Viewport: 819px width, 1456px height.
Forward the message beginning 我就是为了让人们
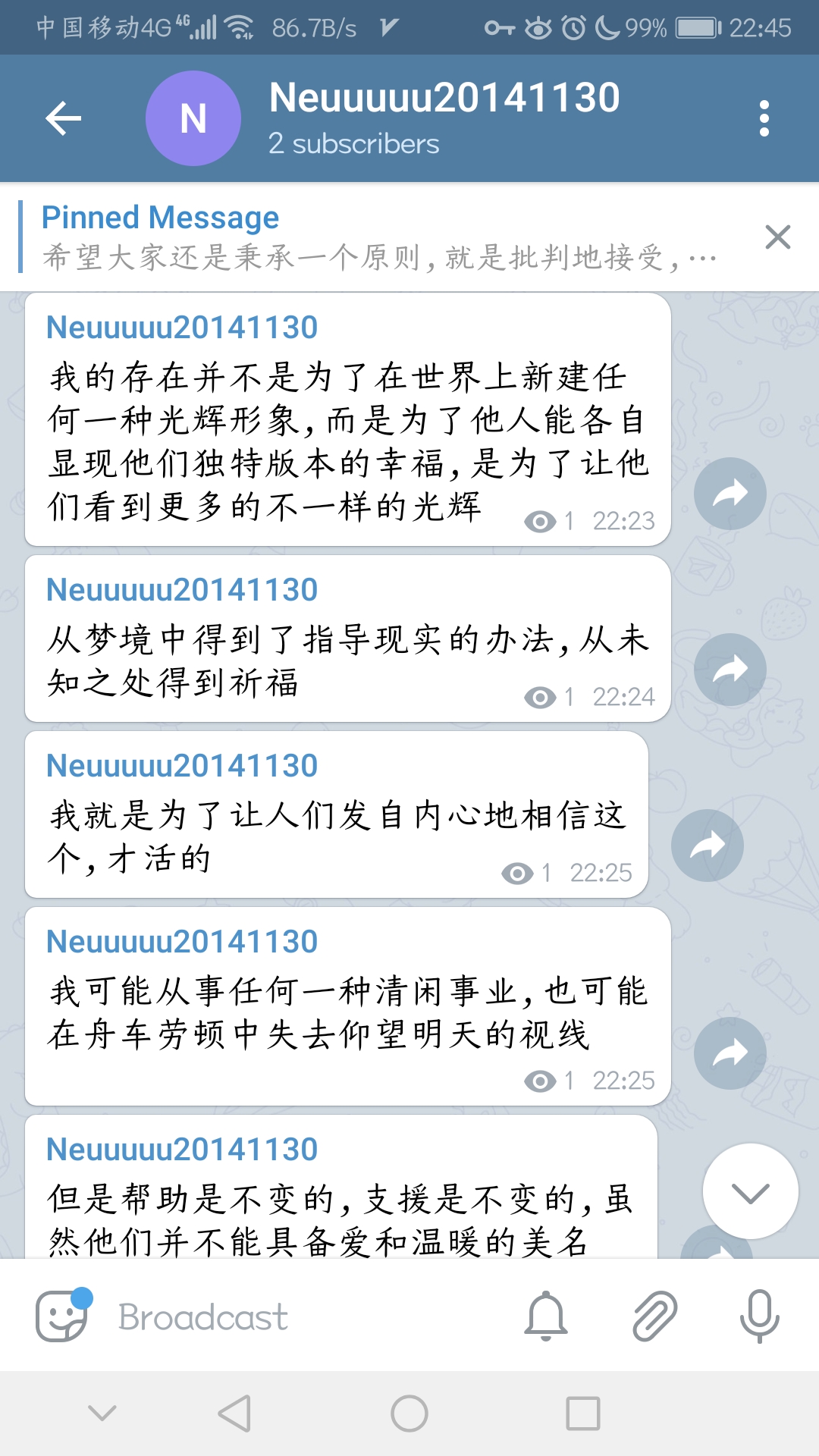[x=707, y=846]
